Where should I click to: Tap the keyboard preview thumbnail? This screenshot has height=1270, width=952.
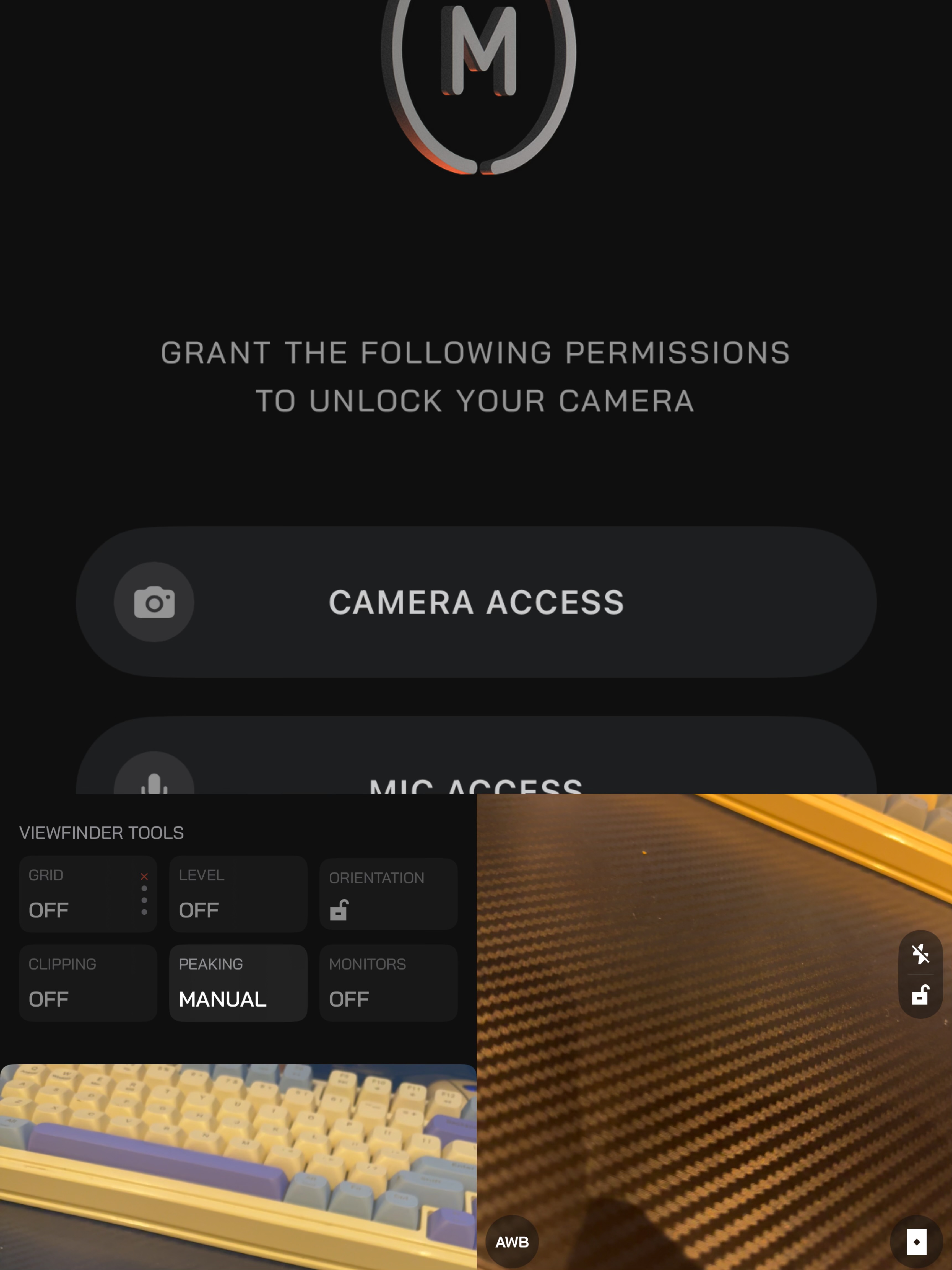pyautogui.click(x=238, y=1165)
